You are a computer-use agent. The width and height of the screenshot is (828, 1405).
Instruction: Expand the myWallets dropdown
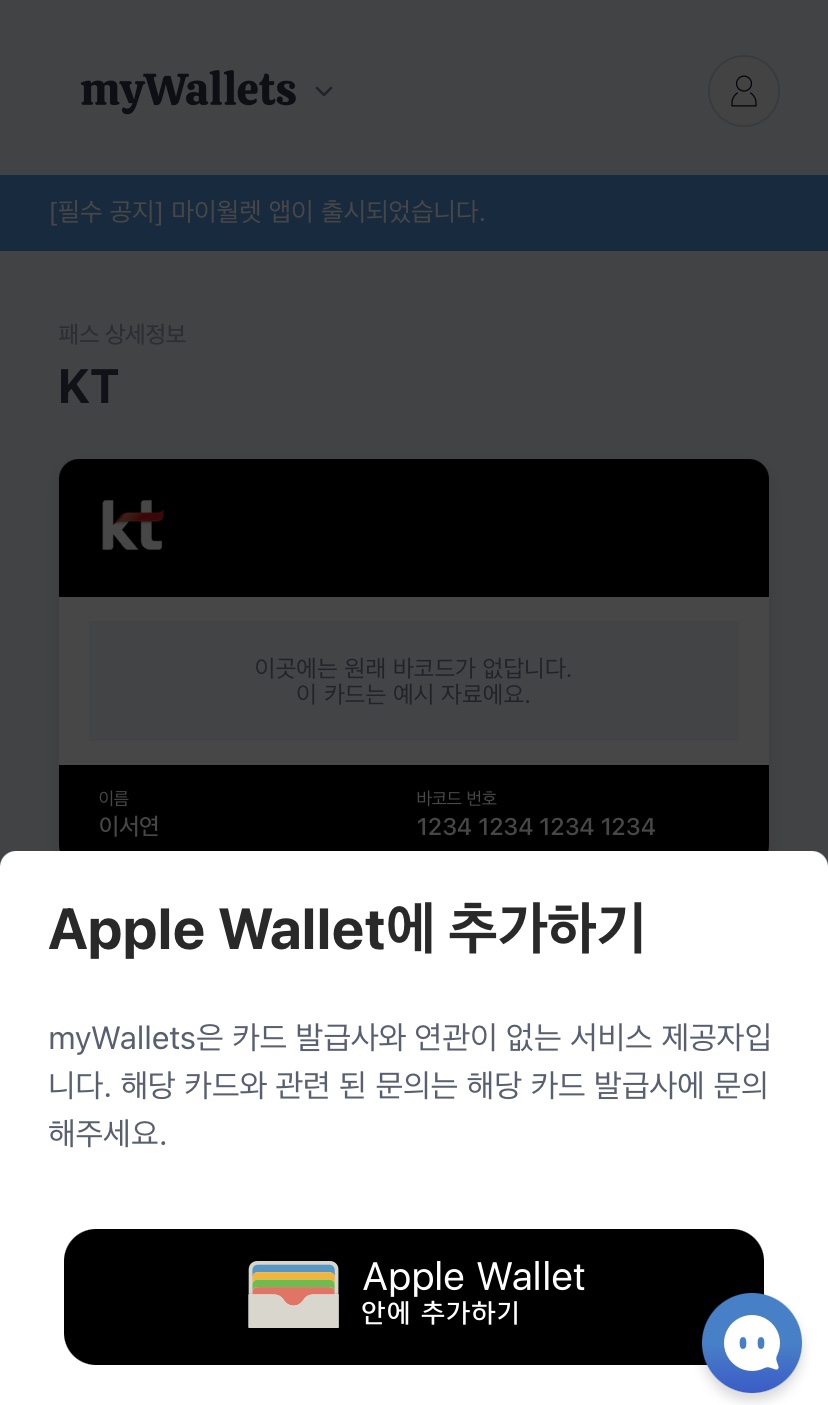[323, 92]
